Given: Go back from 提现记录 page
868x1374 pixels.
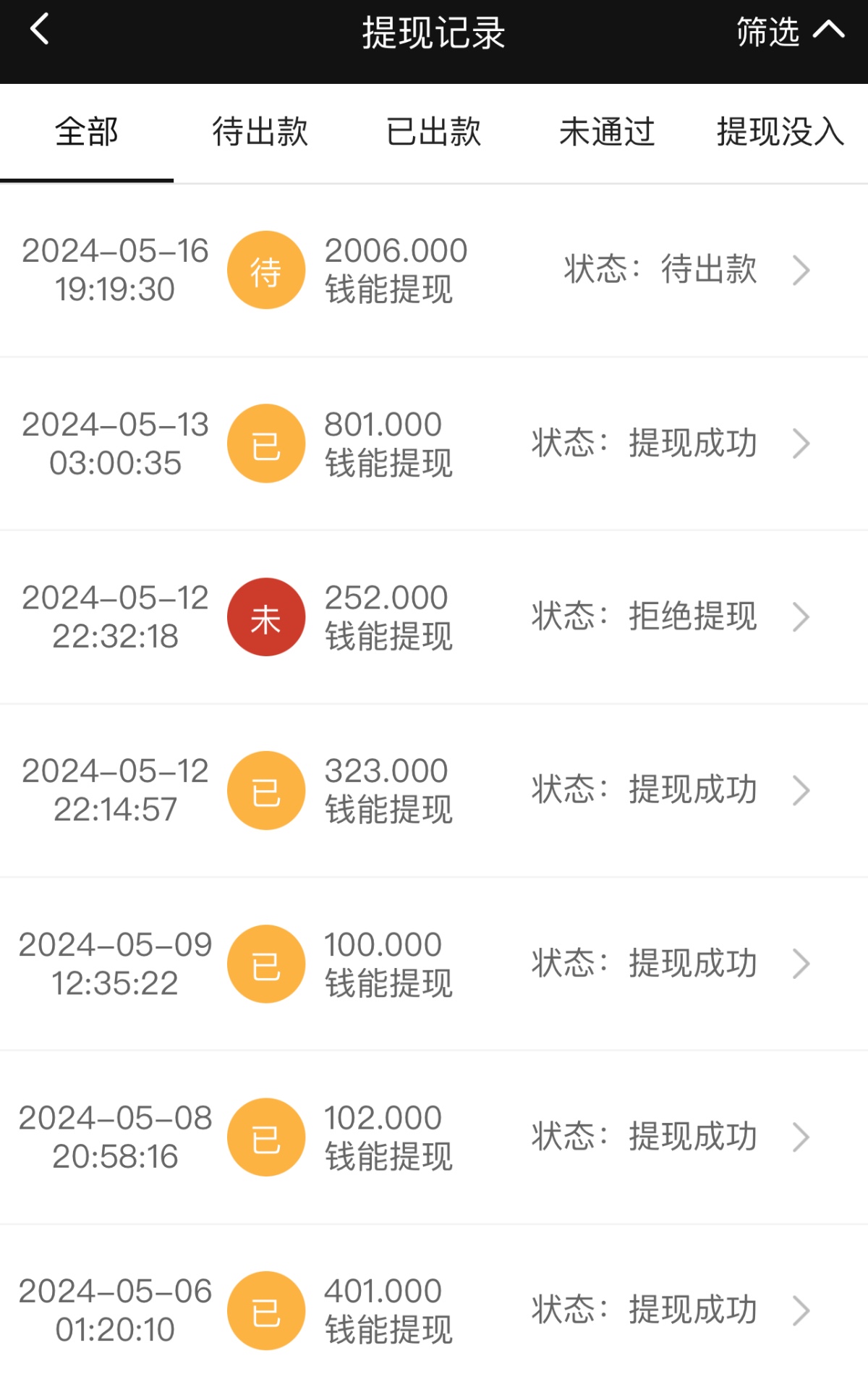Looking at the screenshot, I should [40, 30].
